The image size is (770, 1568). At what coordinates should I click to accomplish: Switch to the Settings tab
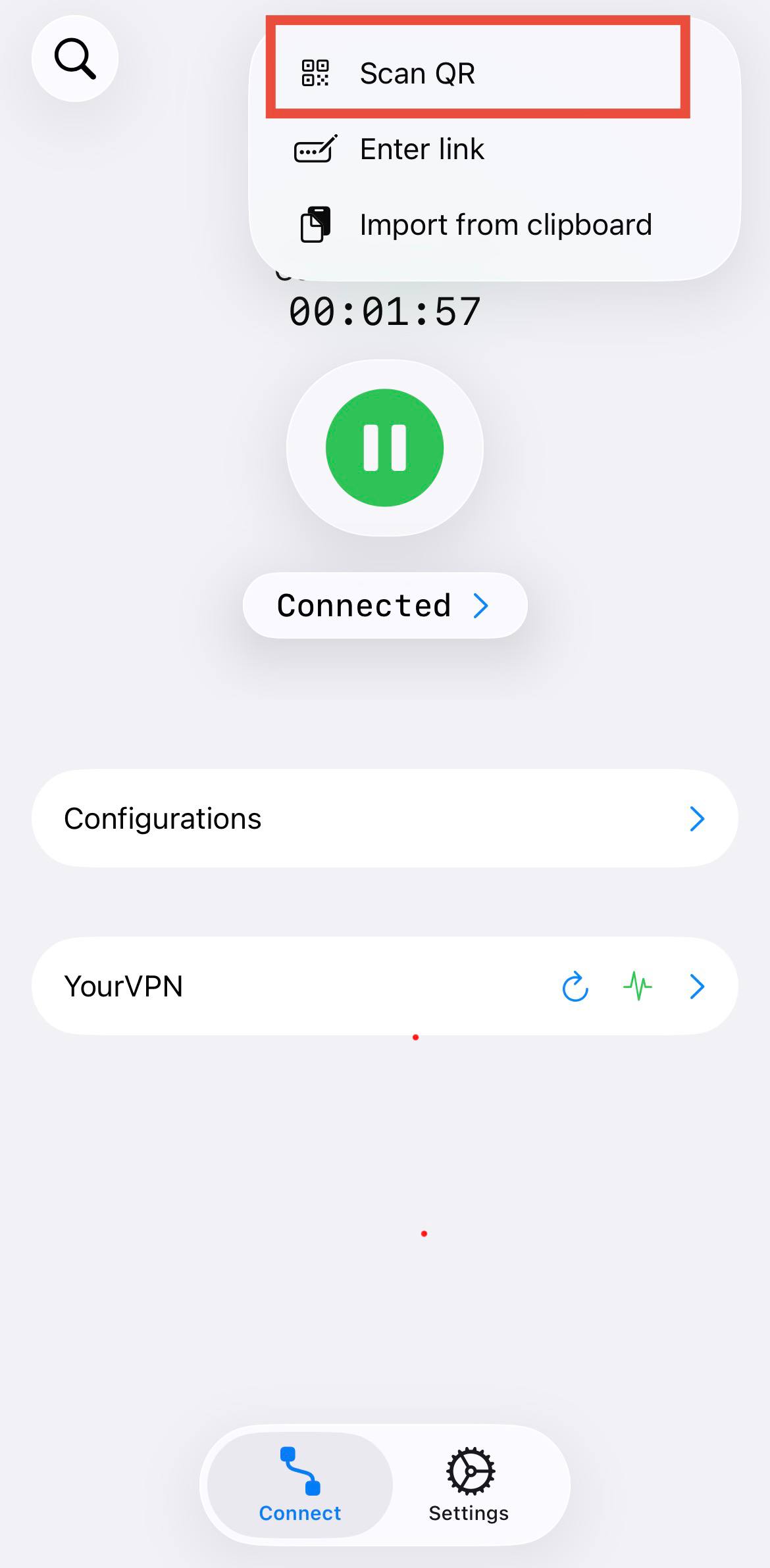pyautogui.click(x=469, y=1485)
